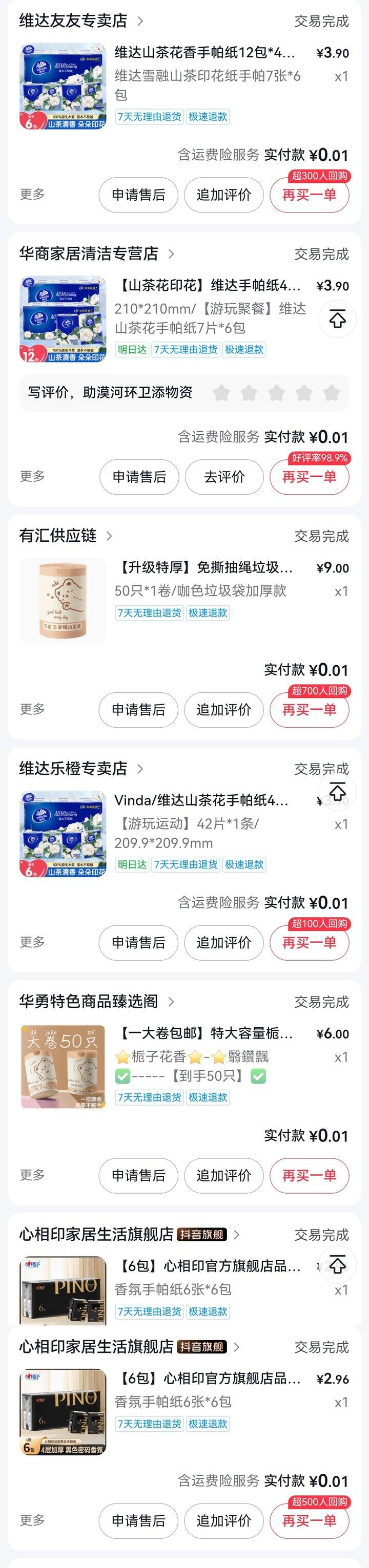Viewport: 369px width, 1568px height.
Task: Reorder the 华商家居清洁专营店 tissue item
Action: click(x=310, y=477)
